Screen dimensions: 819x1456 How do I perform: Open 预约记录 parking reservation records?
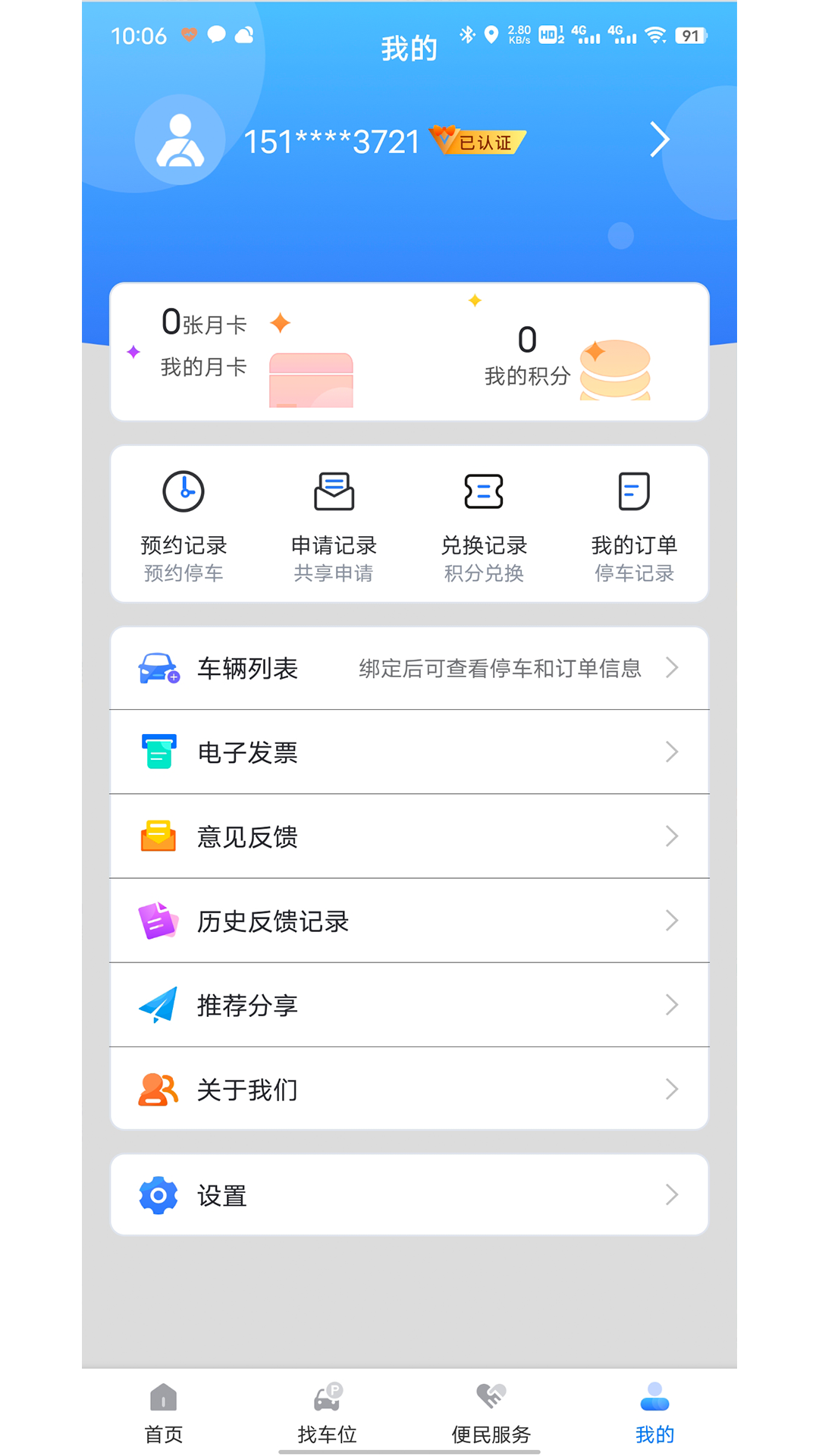(183, 523)
